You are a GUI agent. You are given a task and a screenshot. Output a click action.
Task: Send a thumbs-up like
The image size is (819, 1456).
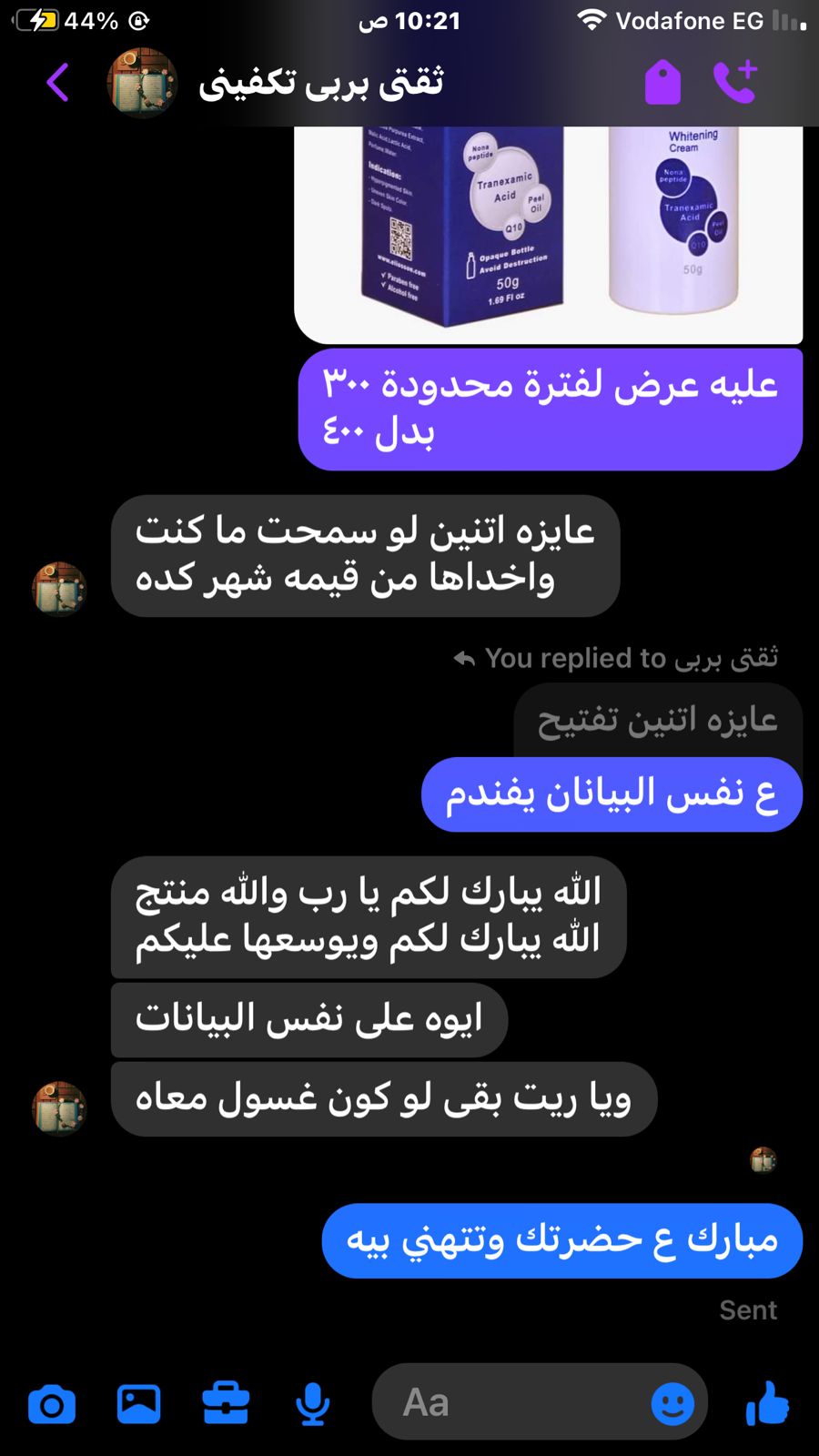coord(767,1402)
